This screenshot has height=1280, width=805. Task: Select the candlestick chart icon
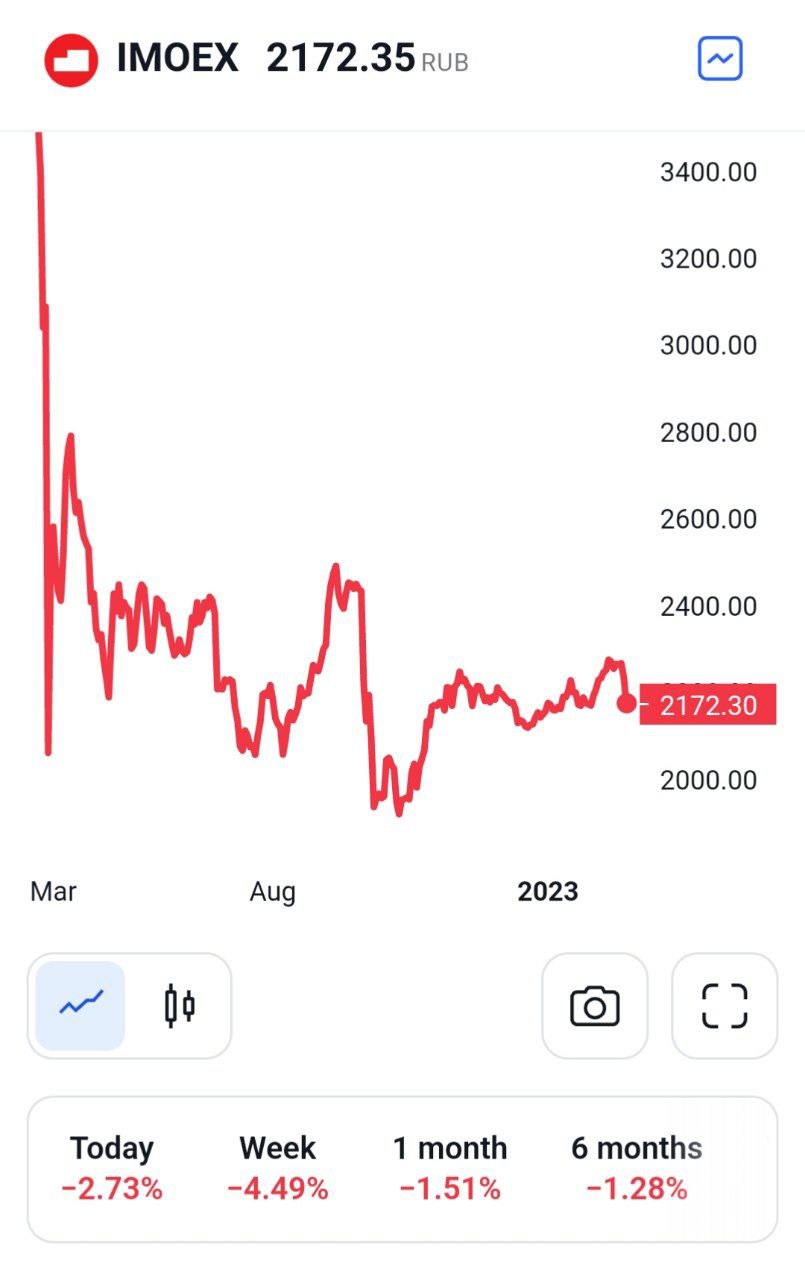pyautogui.click(x=180, y=1006)
